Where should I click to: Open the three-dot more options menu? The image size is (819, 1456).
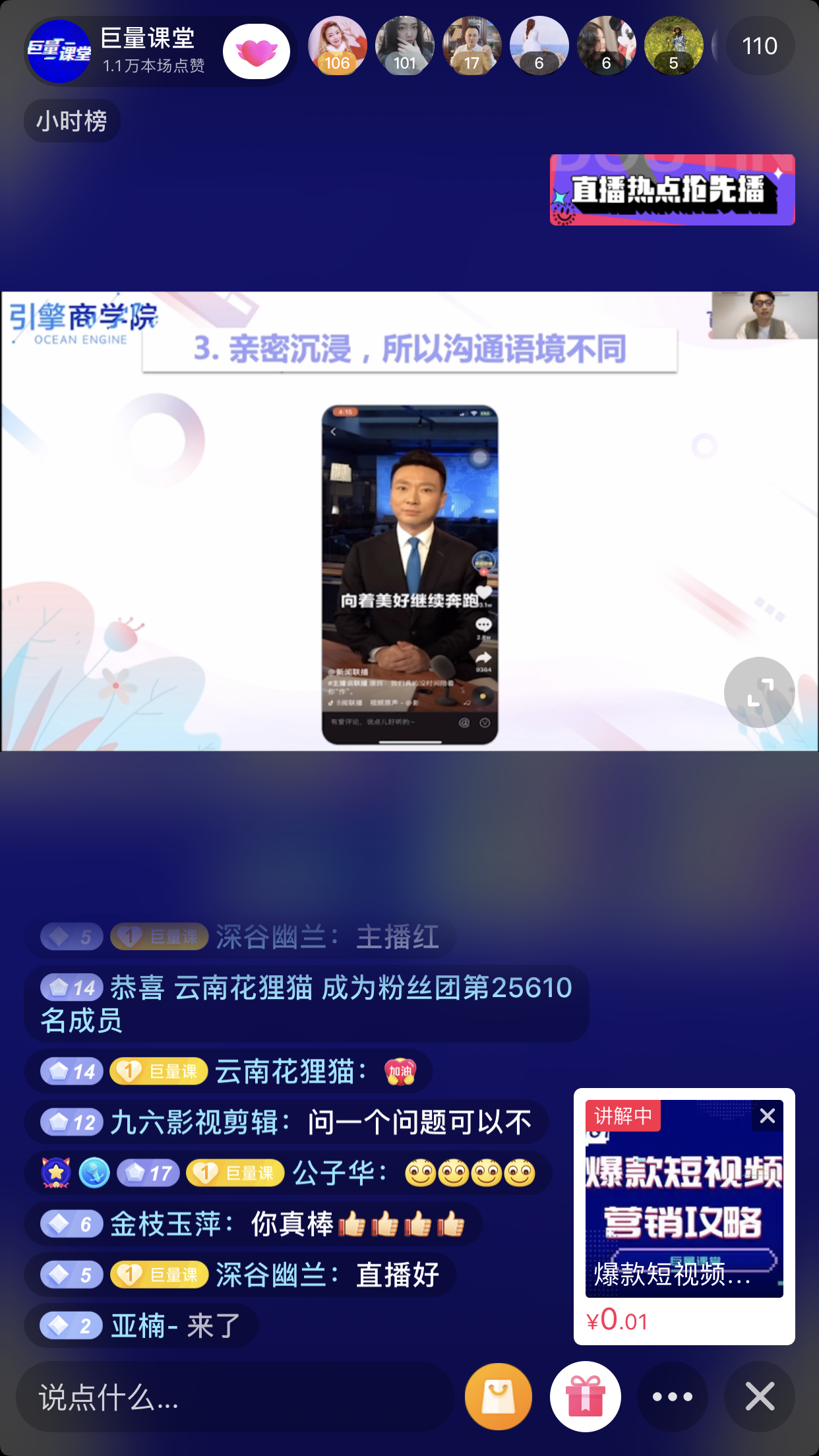coord(673,1397)
